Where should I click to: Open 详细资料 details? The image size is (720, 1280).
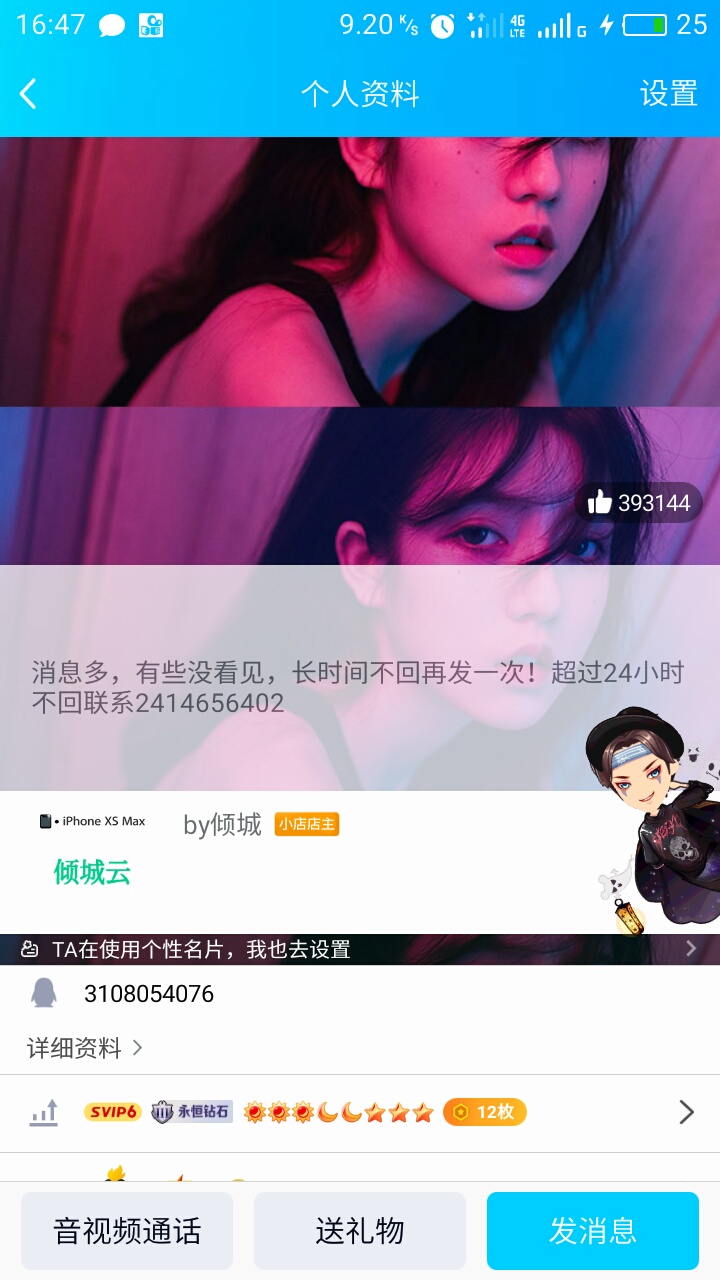(x=85, y=1048)
